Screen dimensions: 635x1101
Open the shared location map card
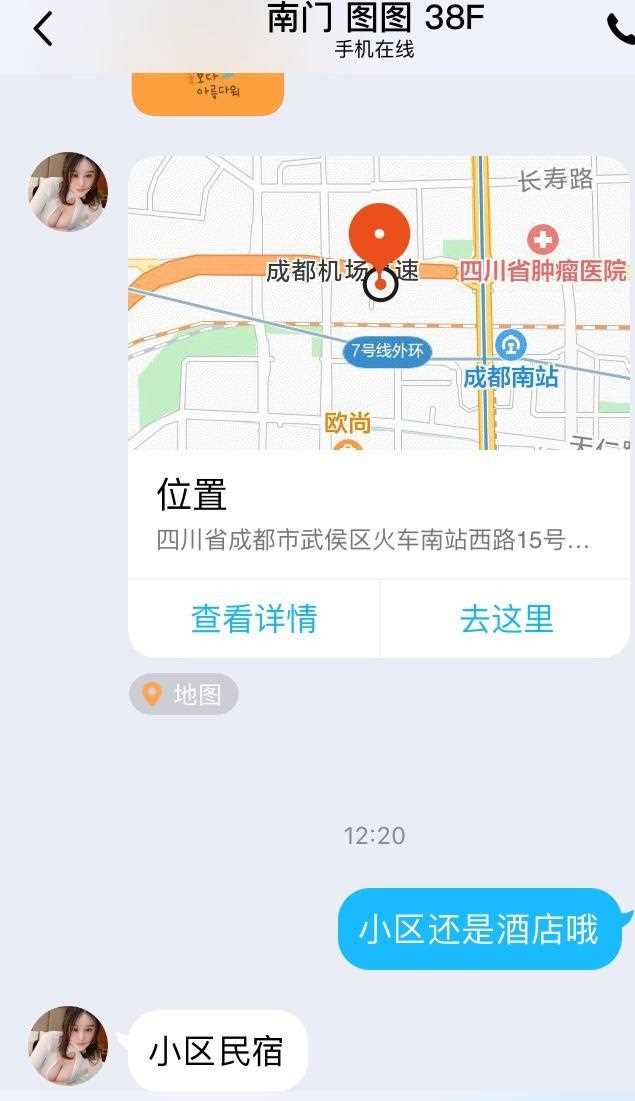(x=379, y=350)
